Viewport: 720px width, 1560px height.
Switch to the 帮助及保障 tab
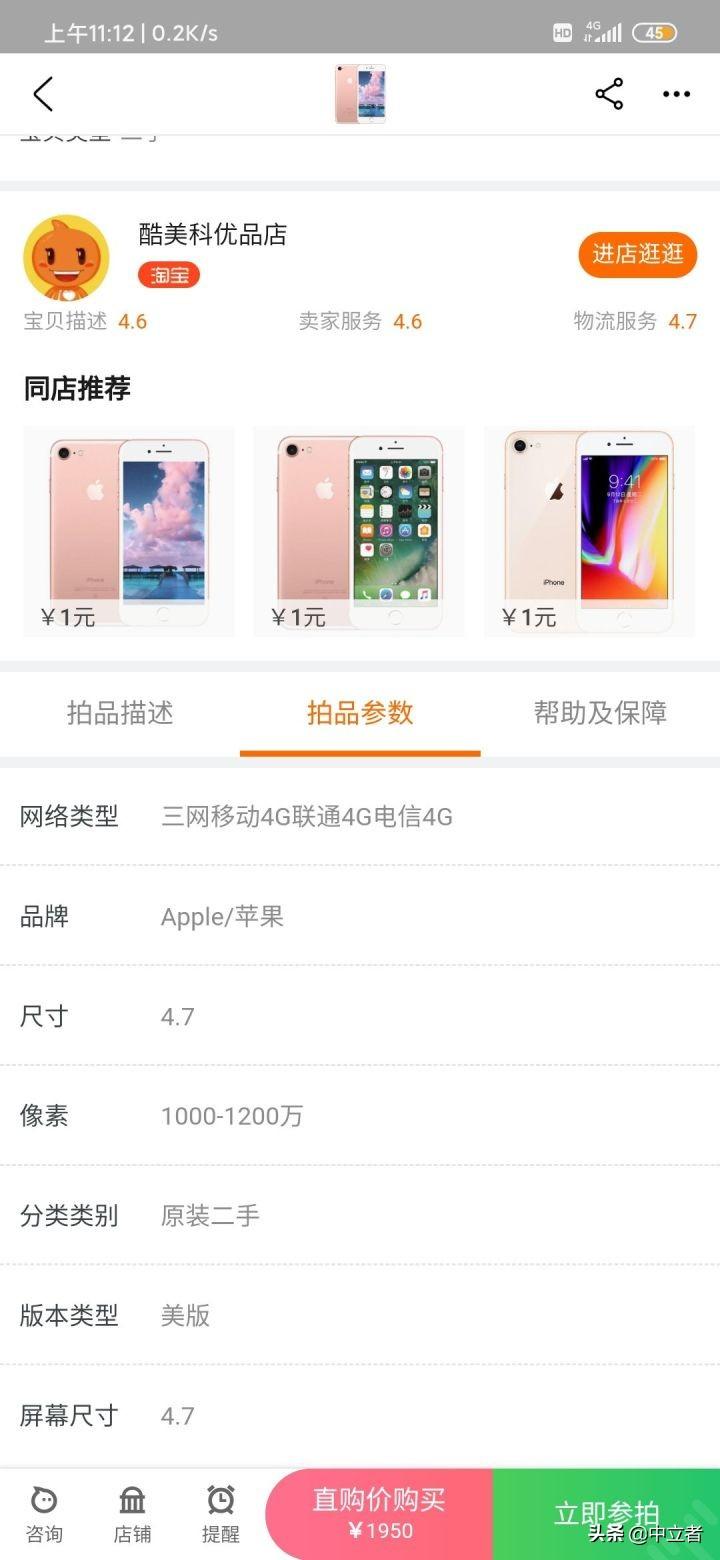click(600, 713)
